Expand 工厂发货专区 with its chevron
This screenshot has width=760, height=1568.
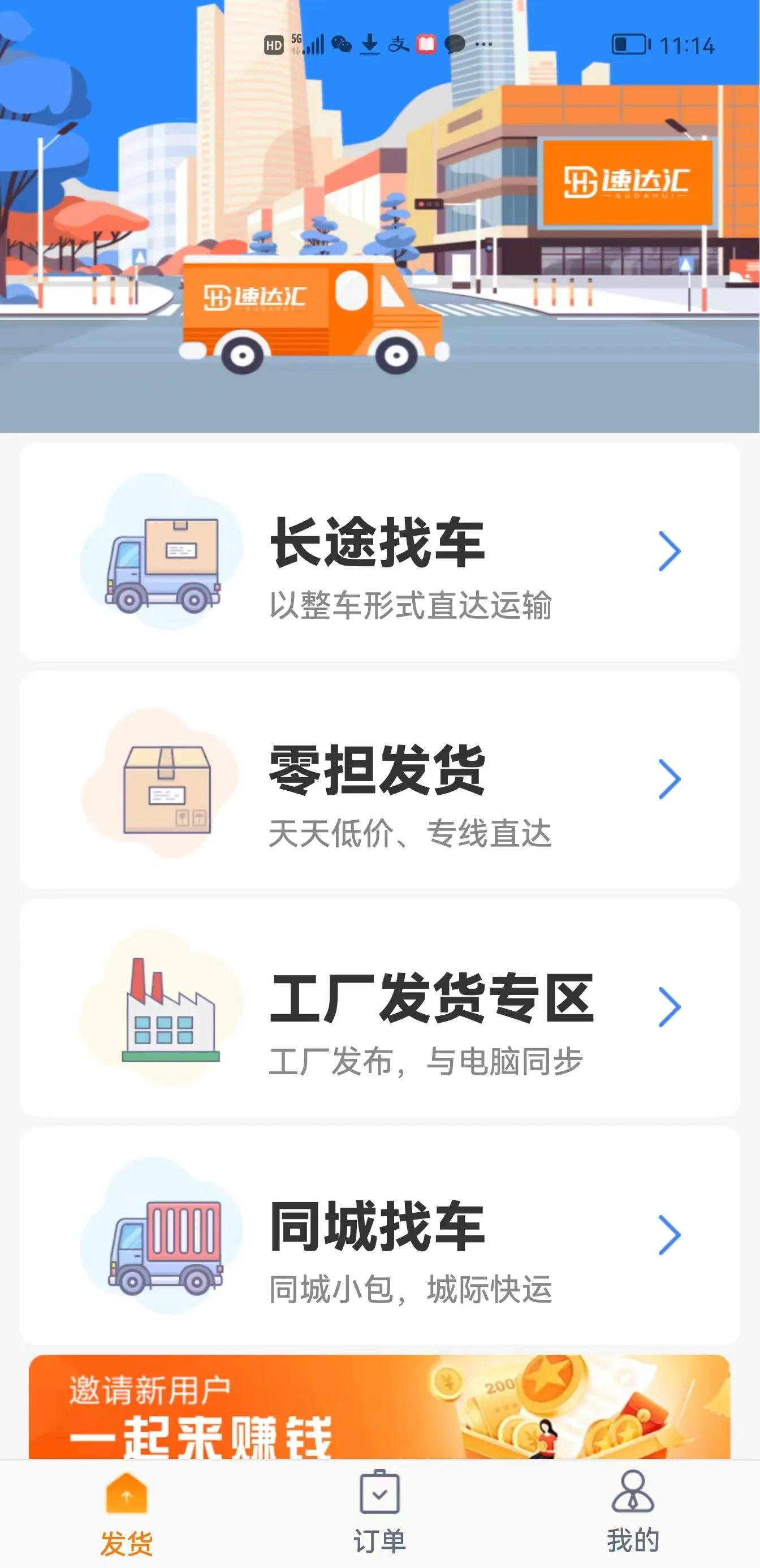(672, 1007)
